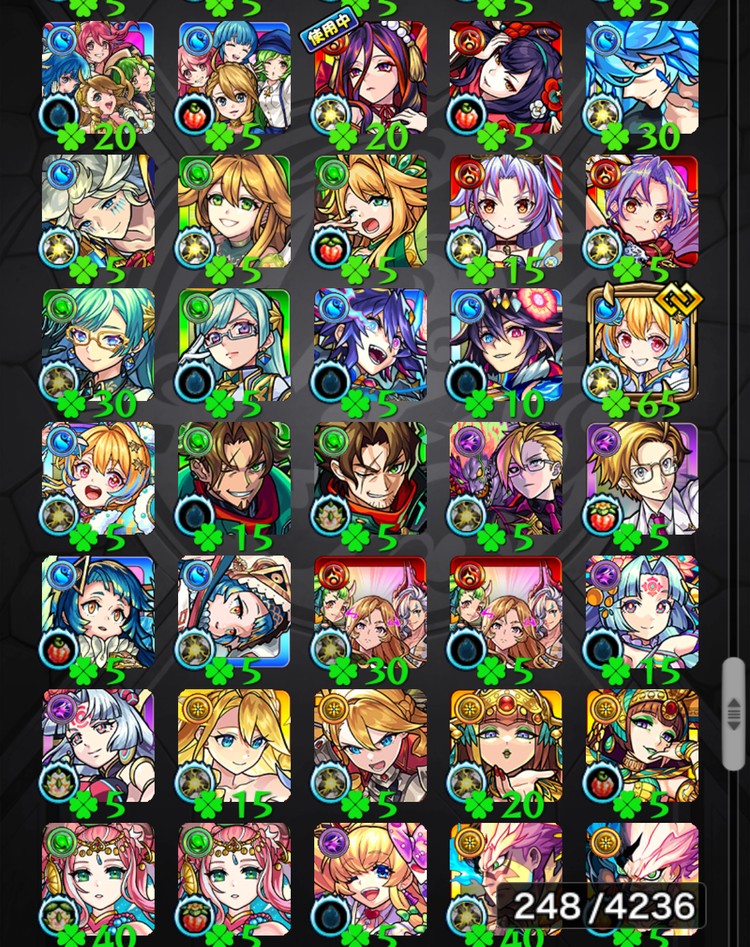Choose the lavender-haired girl with luck 15
The height and width of the screenshot is (947, 750).
tap(506, 211)
